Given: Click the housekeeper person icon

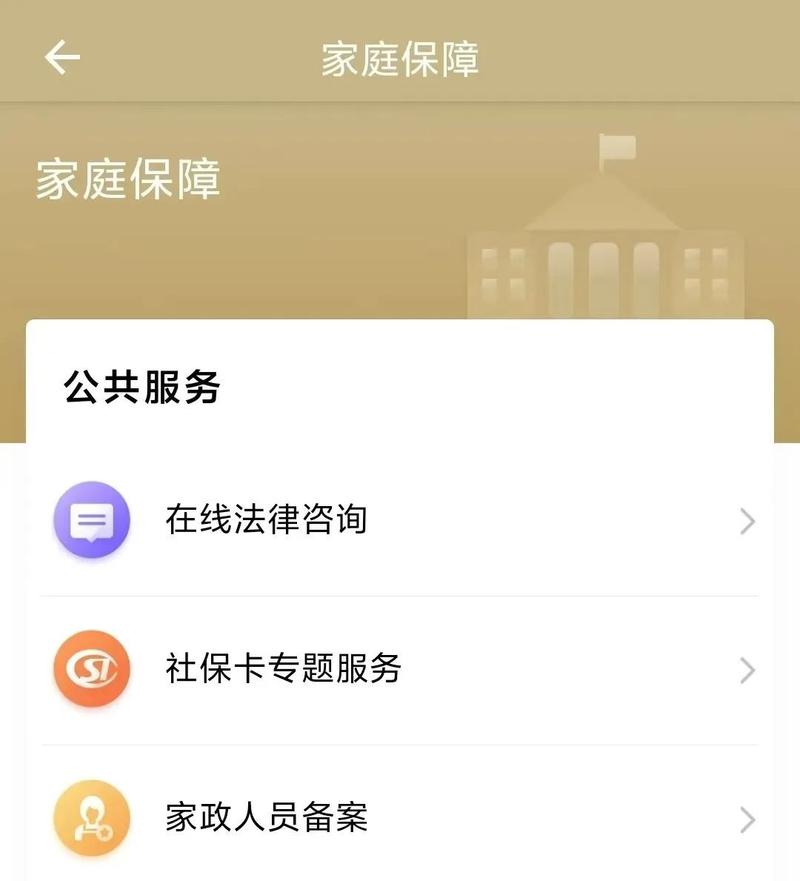Looking at the screenshot, I should [90, 818].
